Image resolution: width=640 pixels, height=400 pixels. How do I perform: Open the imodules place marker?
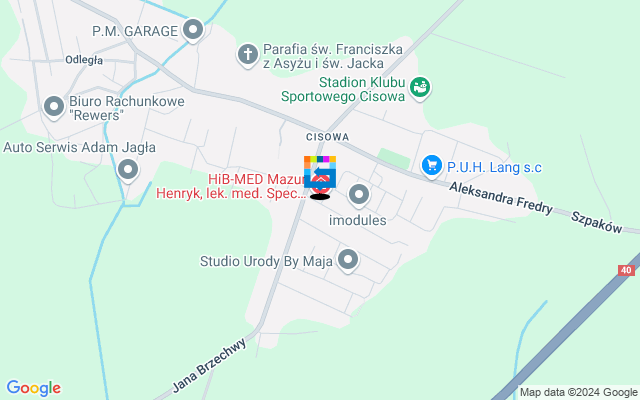(358, 195)
